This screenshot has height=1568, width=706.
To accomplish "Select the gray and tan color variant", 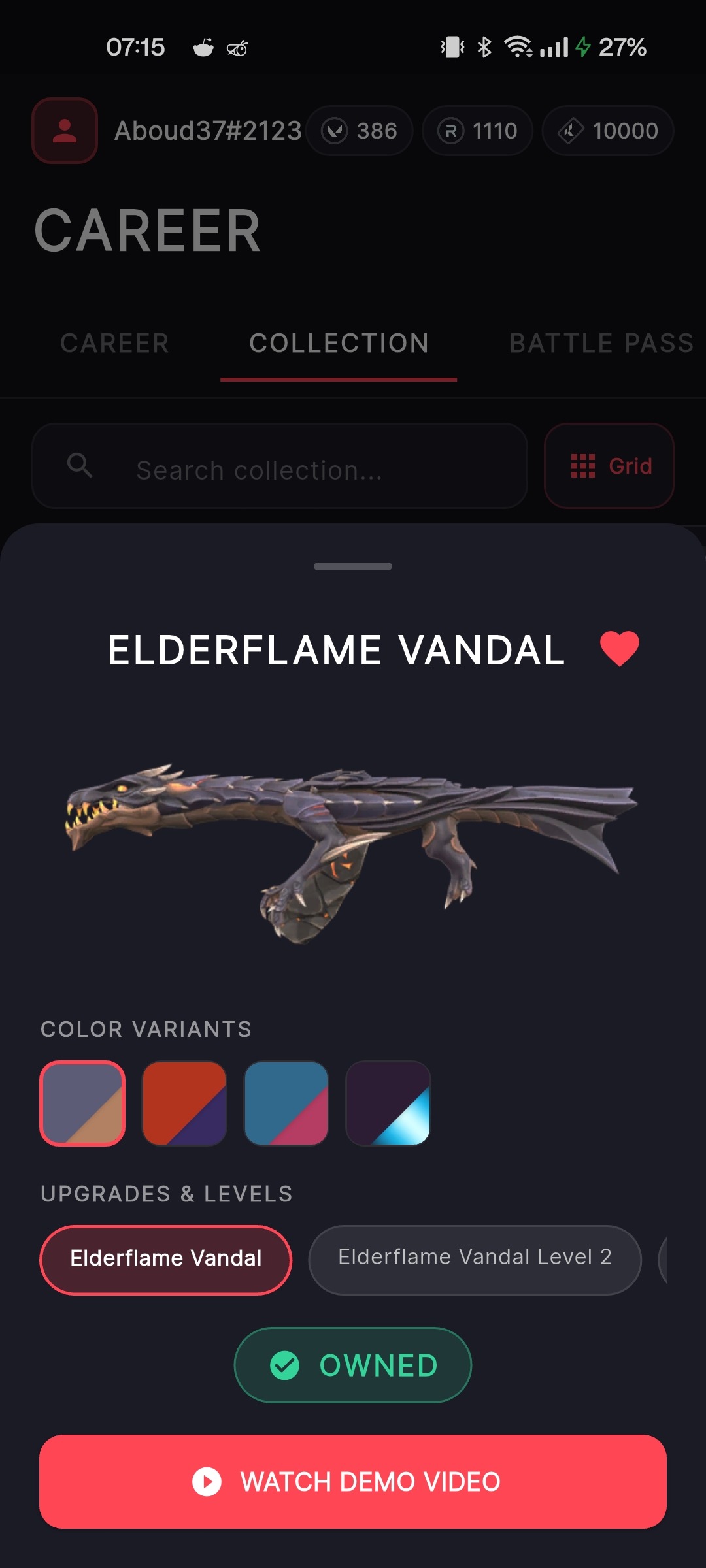I will 82,1103.
